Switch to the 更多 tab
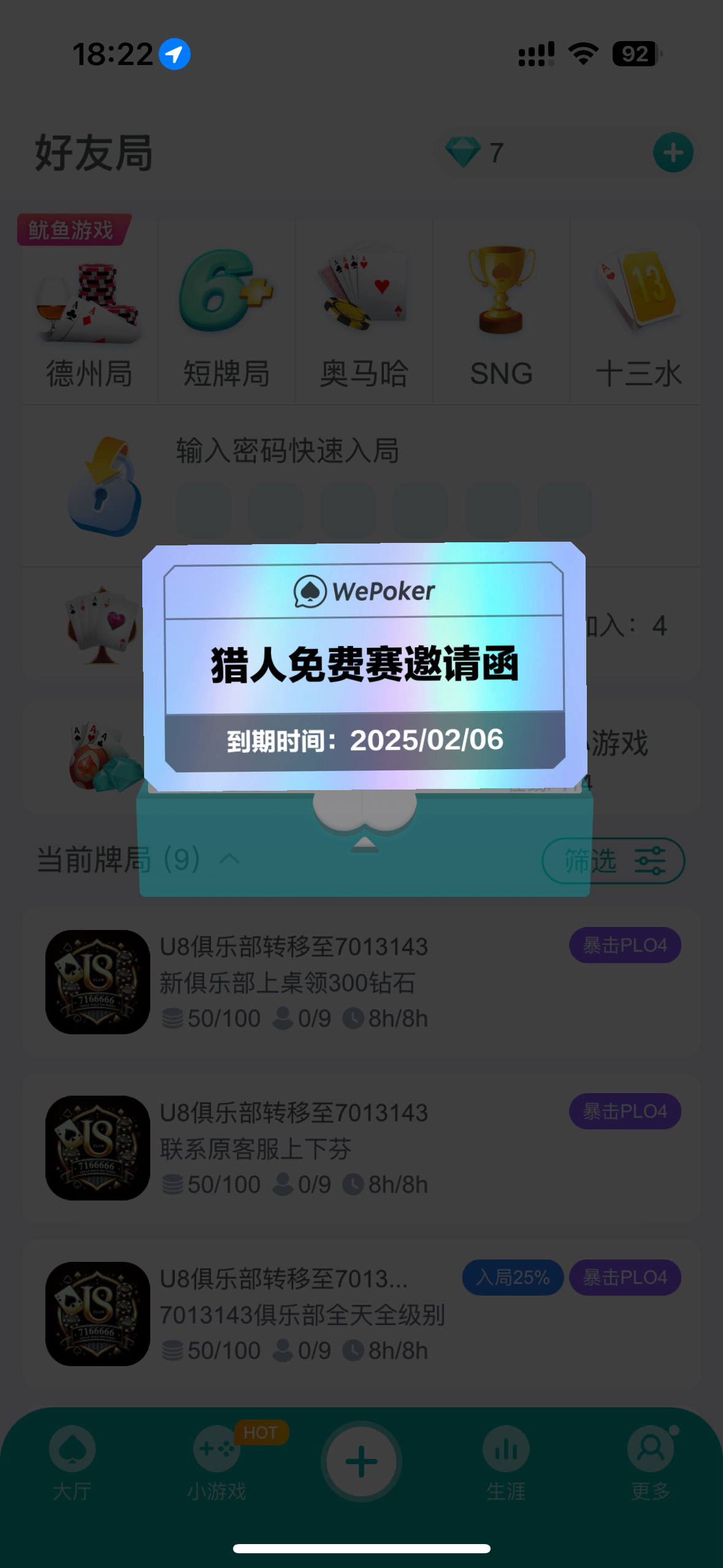 (x=650, y=1462)
